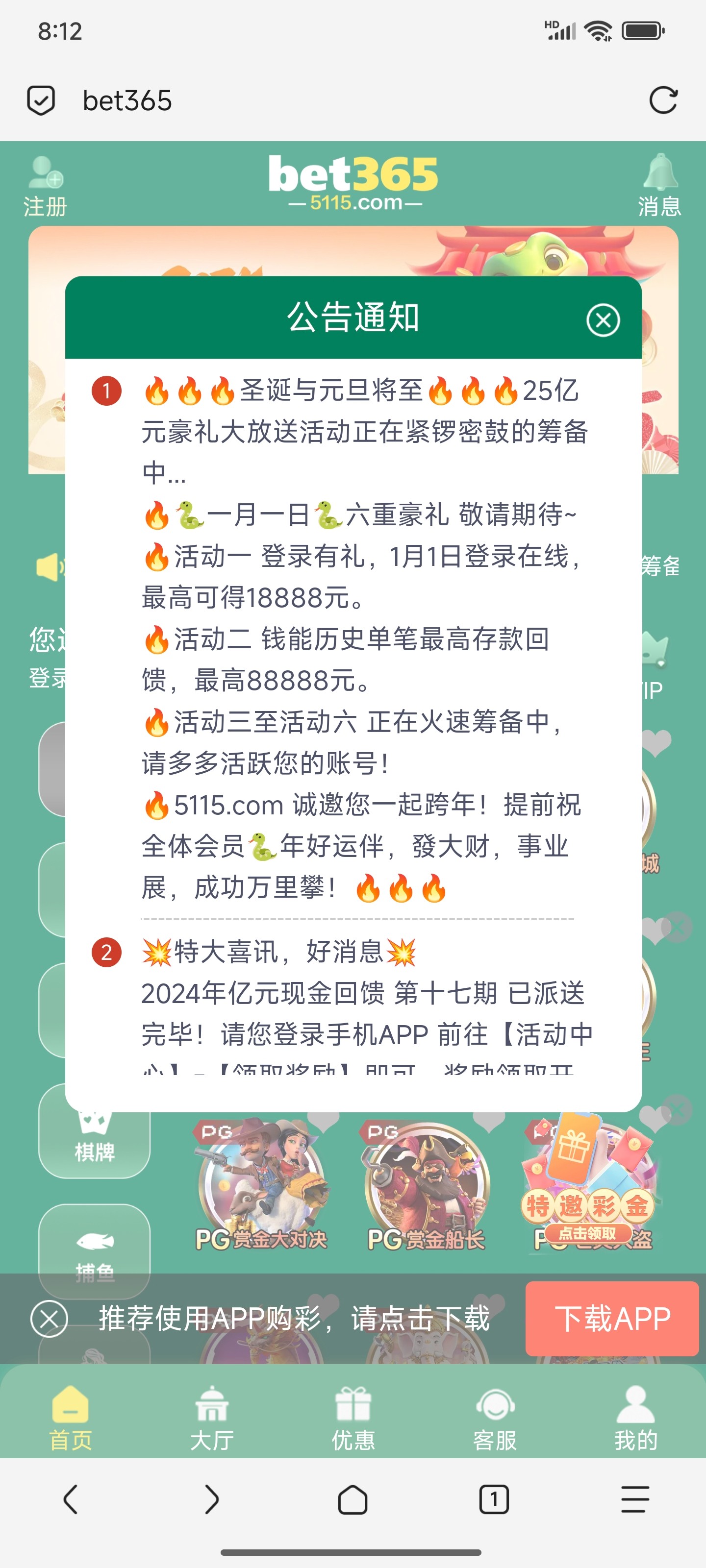
Task: Open 客服 customer service tab
Action: tap(494, 1417)
